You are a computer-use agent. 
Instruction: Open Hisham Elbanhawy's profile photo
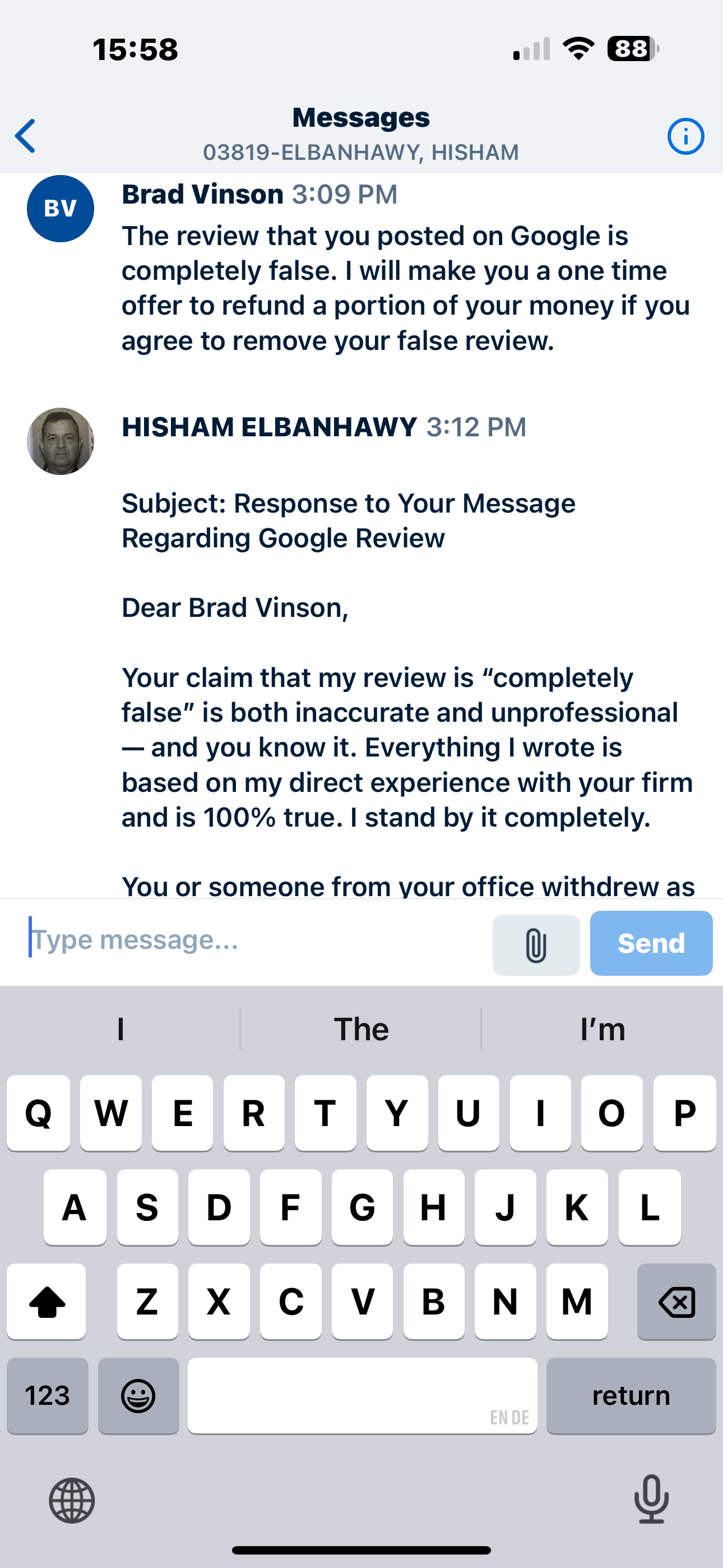coord(61,441)
